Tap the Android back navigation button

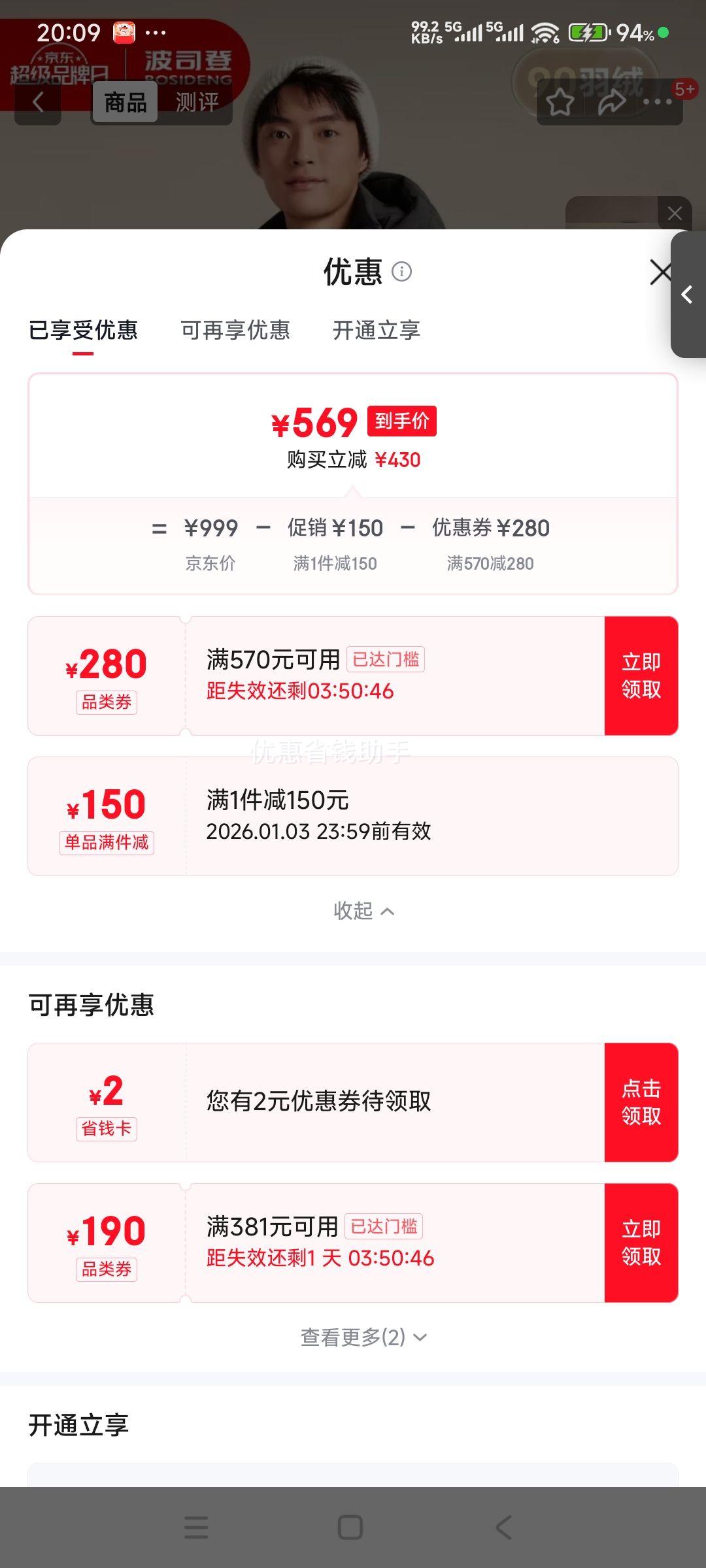click(501, 1527)
